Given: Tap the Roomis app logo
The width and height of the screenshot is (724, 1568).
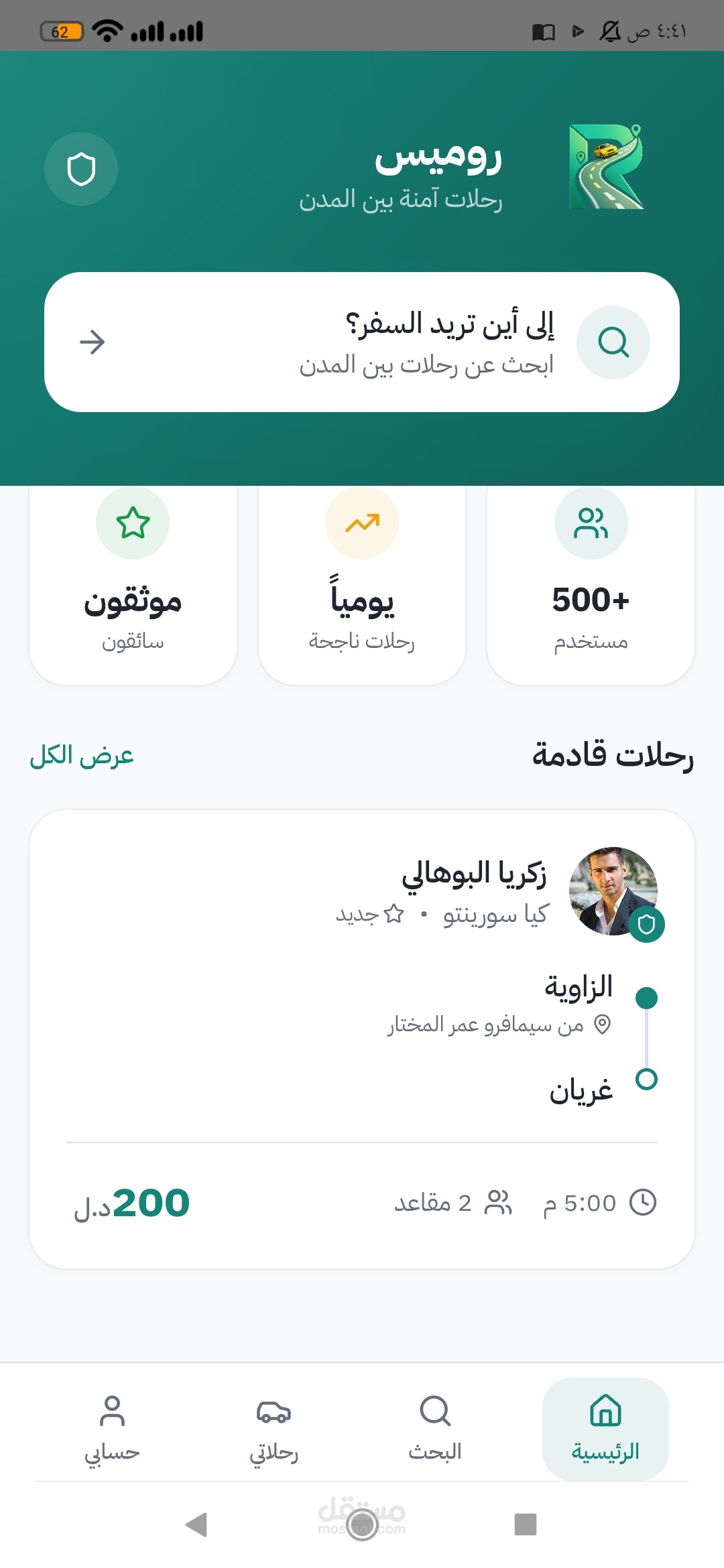Looking at the screenshot, I should click(607, 168).
